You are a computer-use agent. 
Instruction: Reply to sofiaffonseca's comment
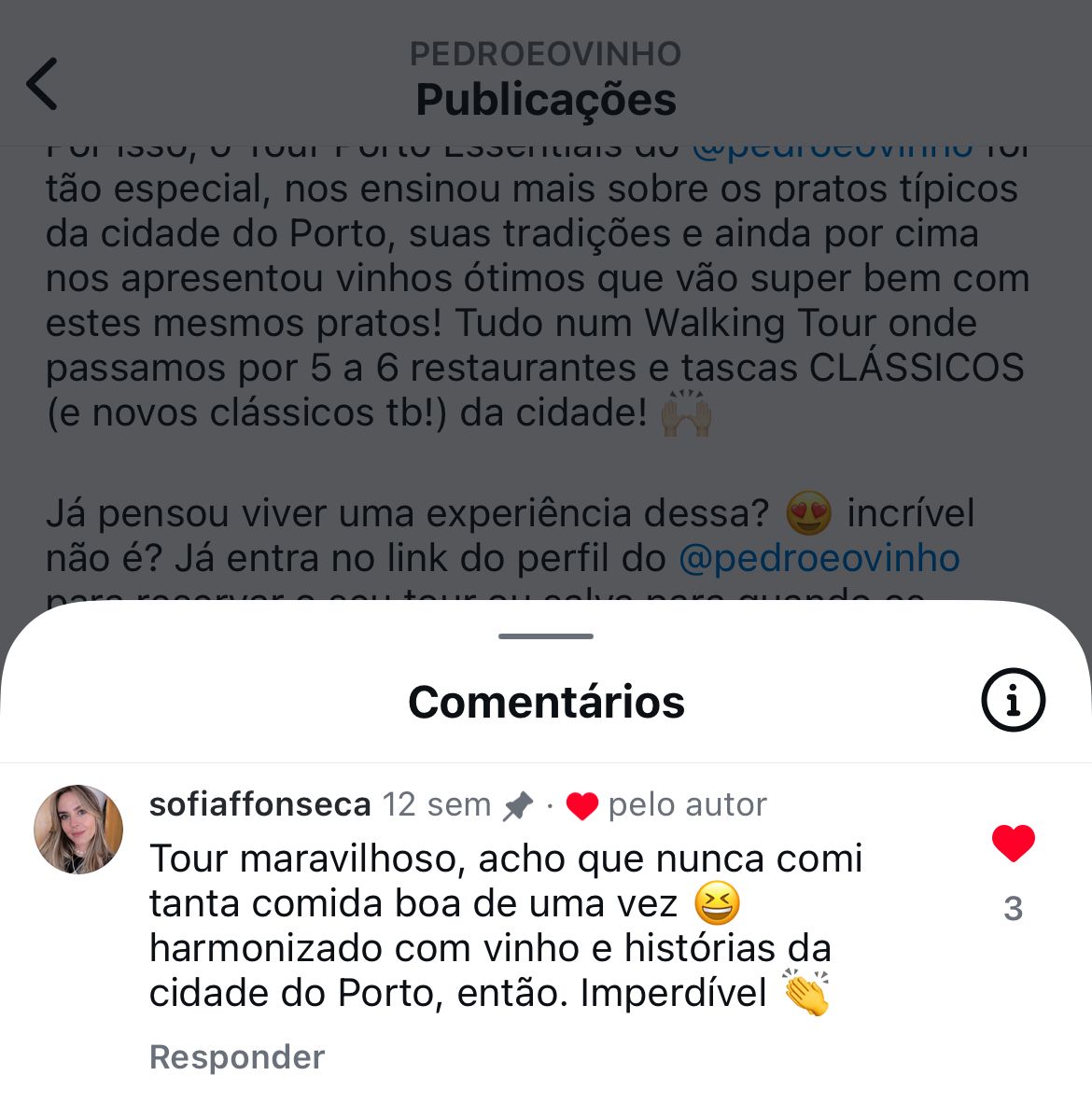237,1056
